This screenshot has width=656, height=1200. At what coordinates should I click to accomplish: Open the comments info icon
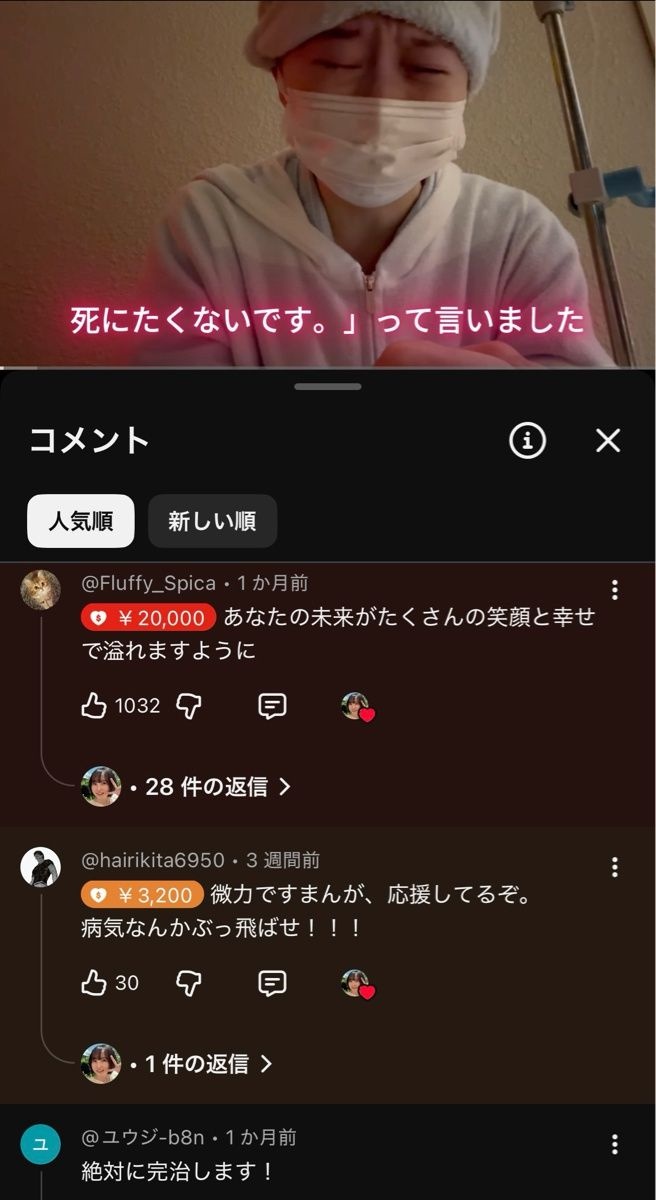[x=528, y=440]
